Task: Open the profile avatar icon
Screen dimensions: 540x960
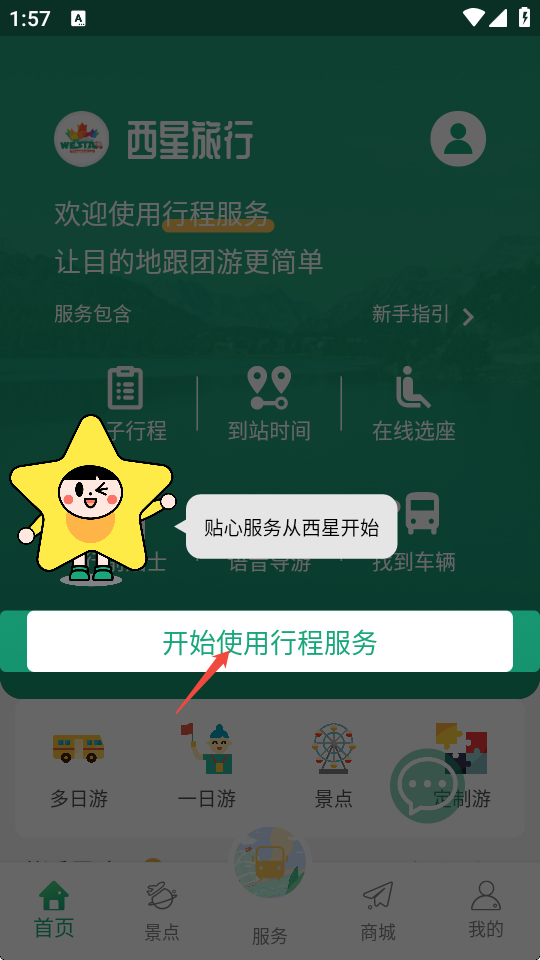Action: click(458, 138)
